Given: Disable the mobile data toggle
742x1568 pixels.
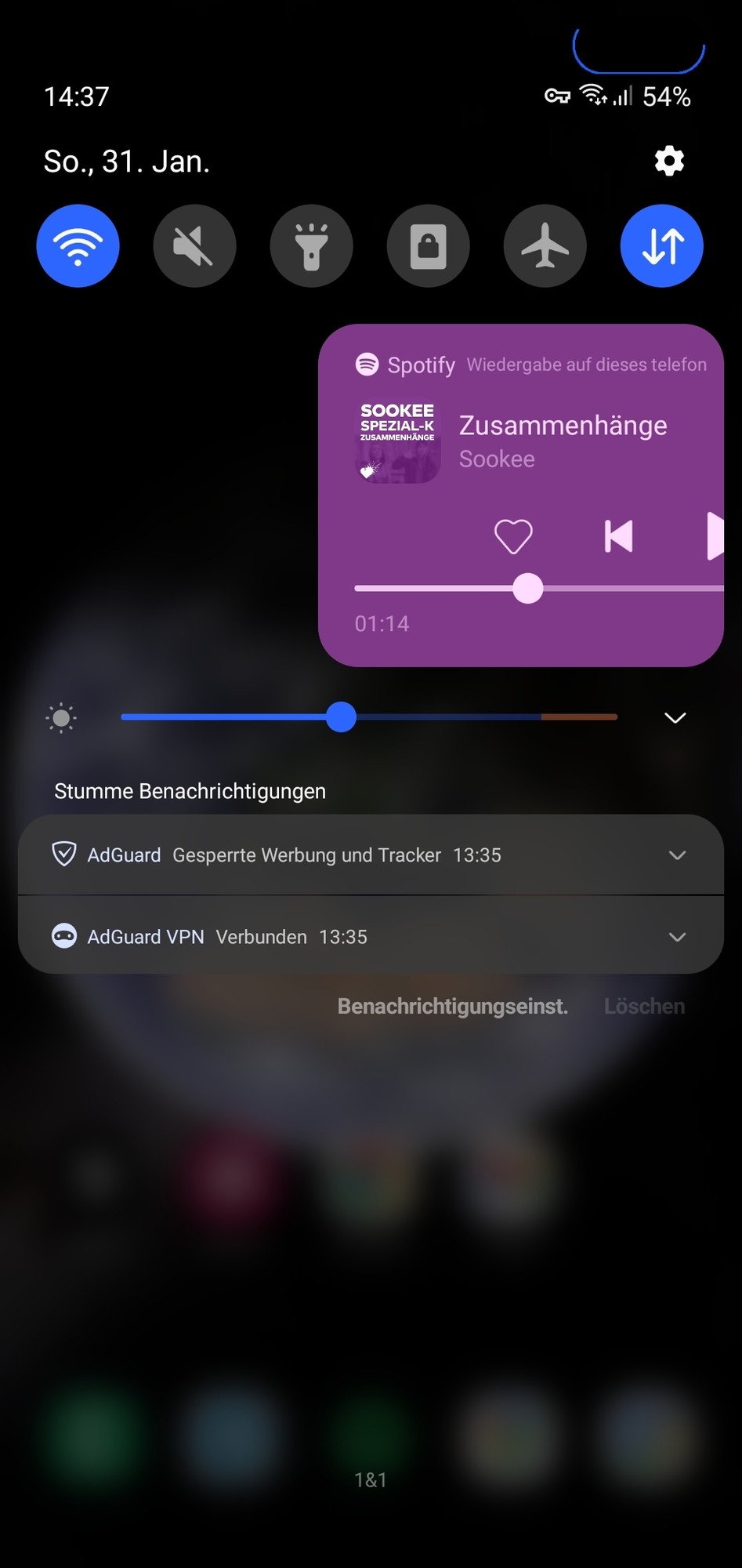Looking at the screenshot, I should [x=661, y=246].
